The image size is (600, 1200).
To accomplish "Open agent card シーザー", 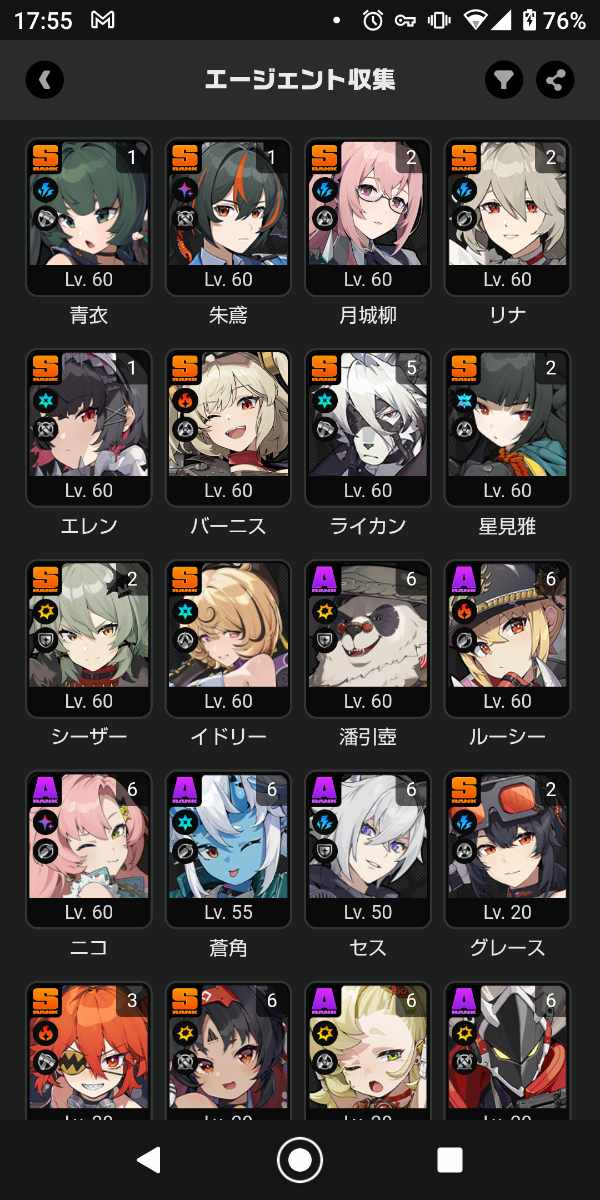I will point(89,638).
